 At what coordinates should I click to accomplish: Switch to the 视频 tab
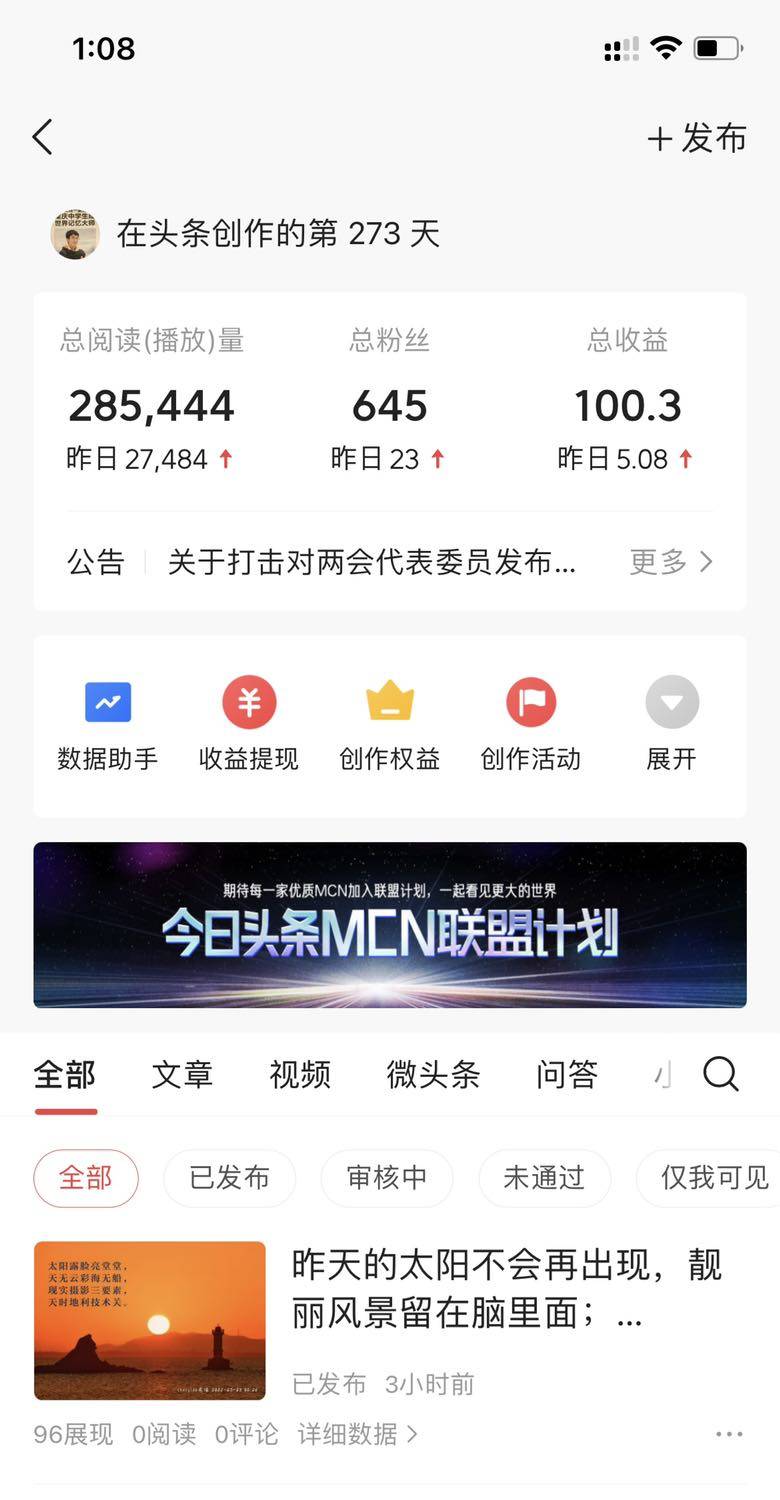pos(300,1075)
